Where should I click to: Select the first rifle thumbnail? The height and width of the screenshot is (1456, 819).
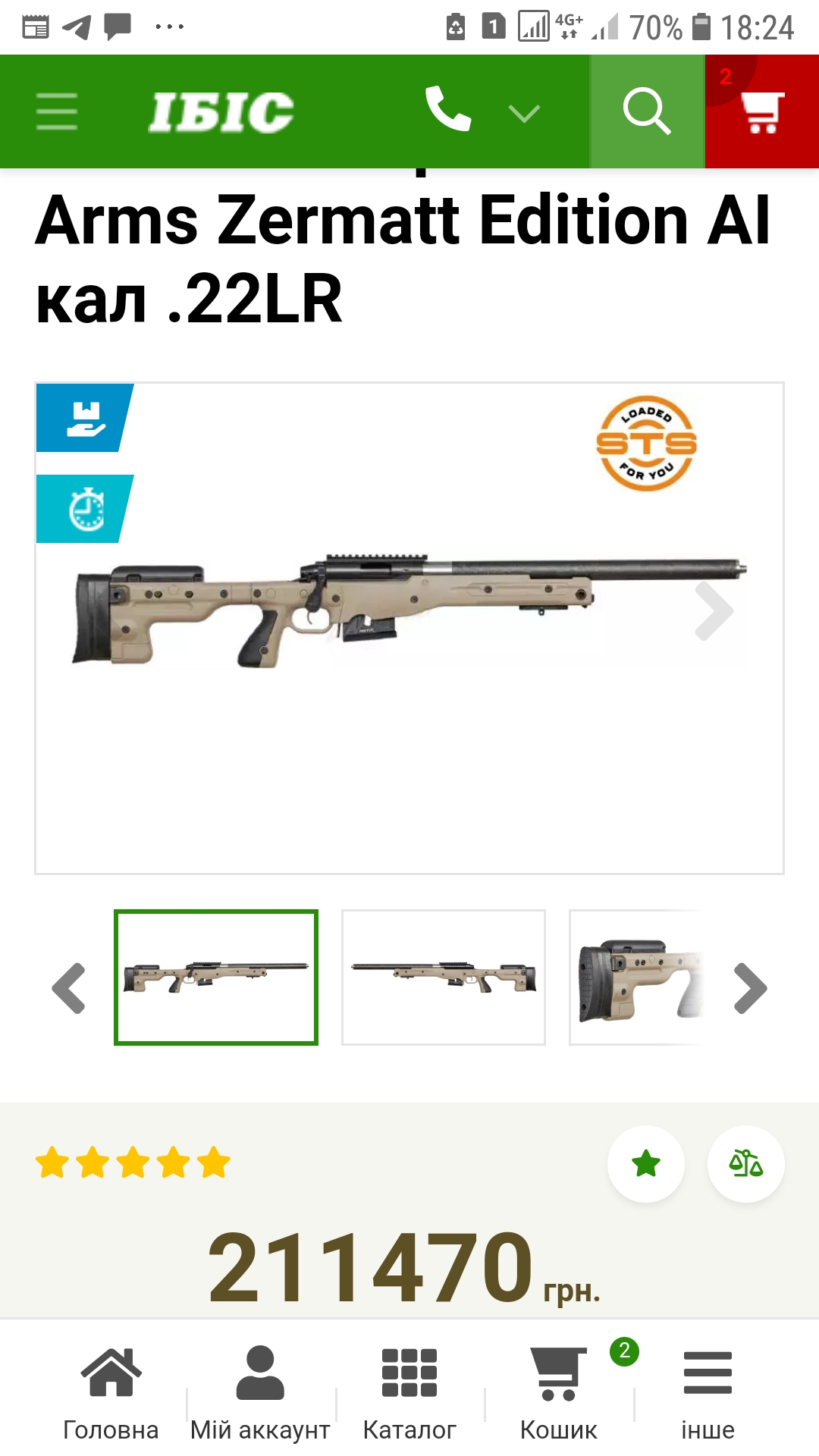tap(216, 977)
